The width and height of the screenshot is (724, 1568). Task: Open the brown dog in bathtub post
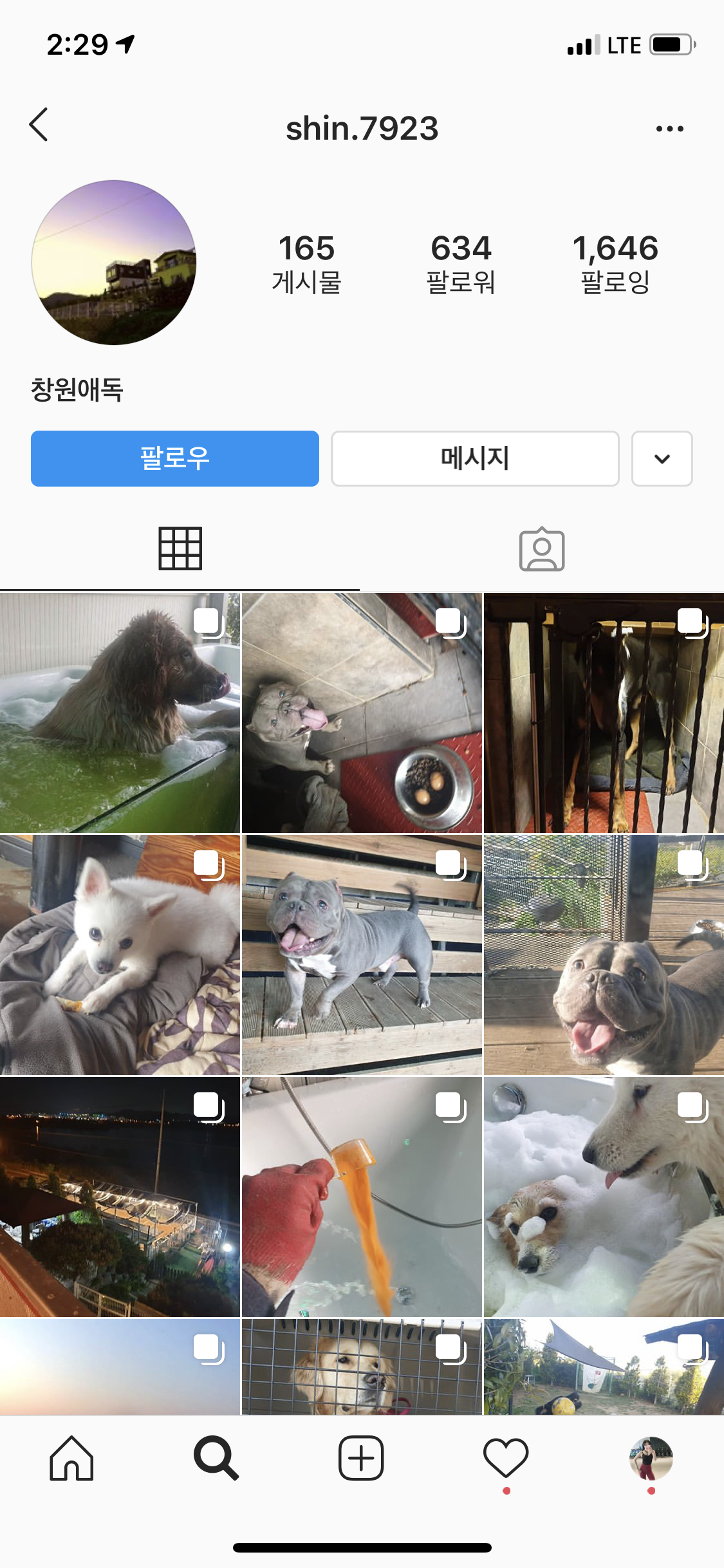120,713
